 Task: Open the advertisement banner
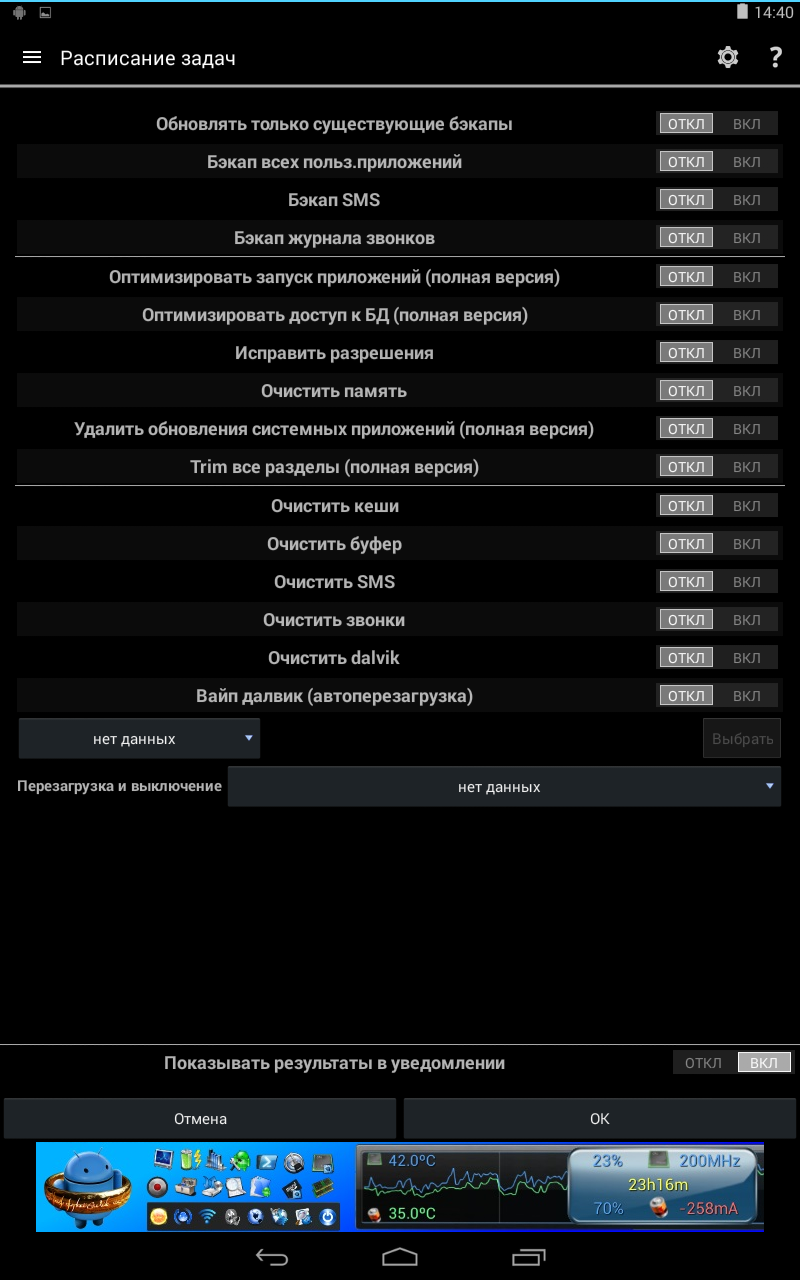point(400,1187)
